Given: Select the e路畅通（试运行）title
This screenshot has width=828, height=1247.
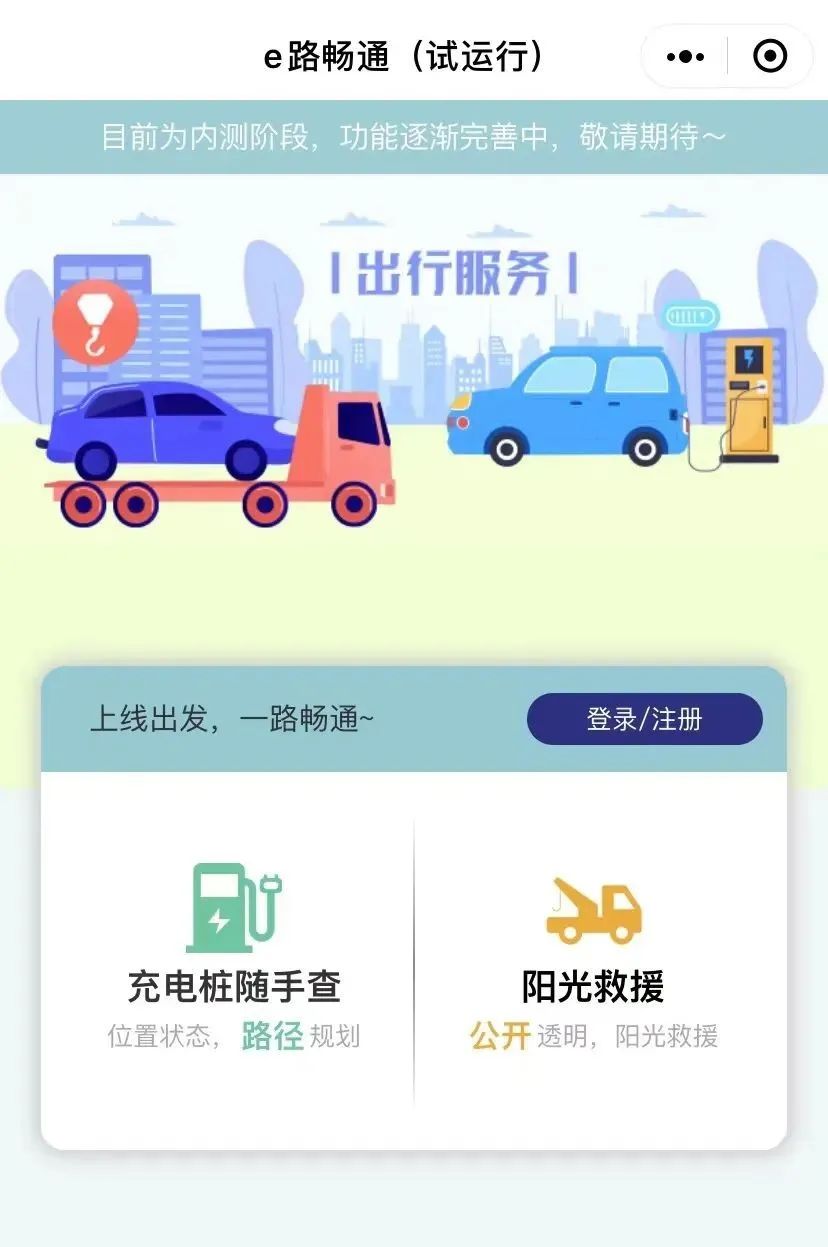Looking at the screenshot, I should pos(404,56).
